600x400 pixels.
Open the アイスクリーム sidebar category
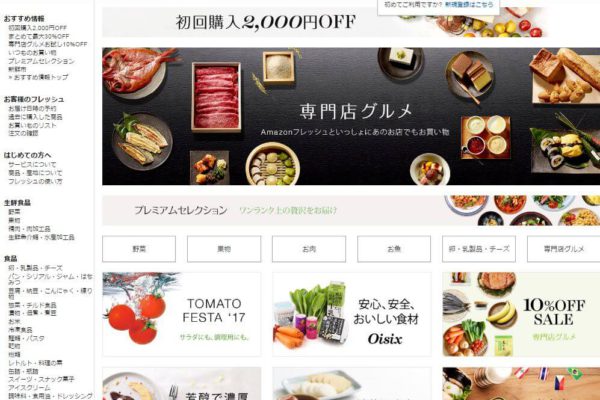30,388
